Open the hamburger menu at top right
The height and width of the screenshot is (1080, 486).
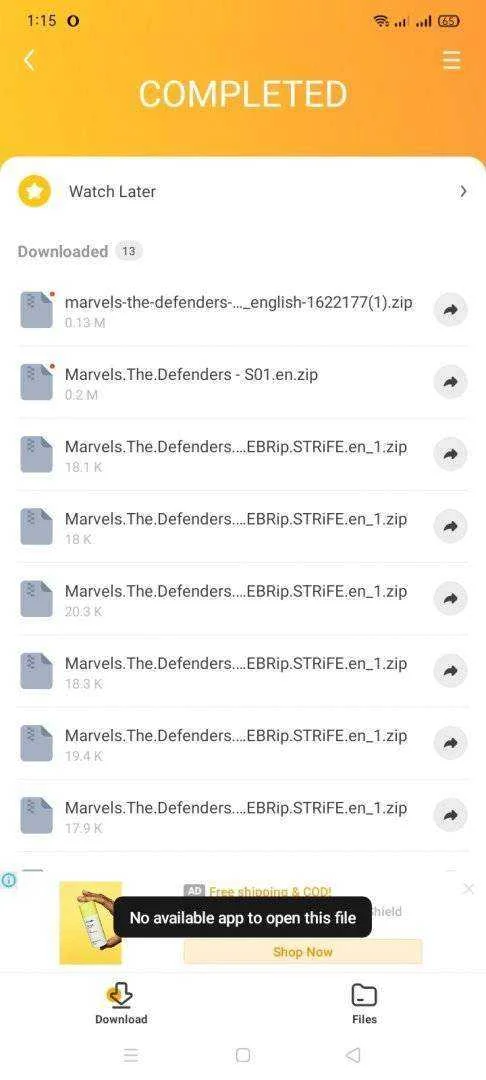[x=451, y=61]
